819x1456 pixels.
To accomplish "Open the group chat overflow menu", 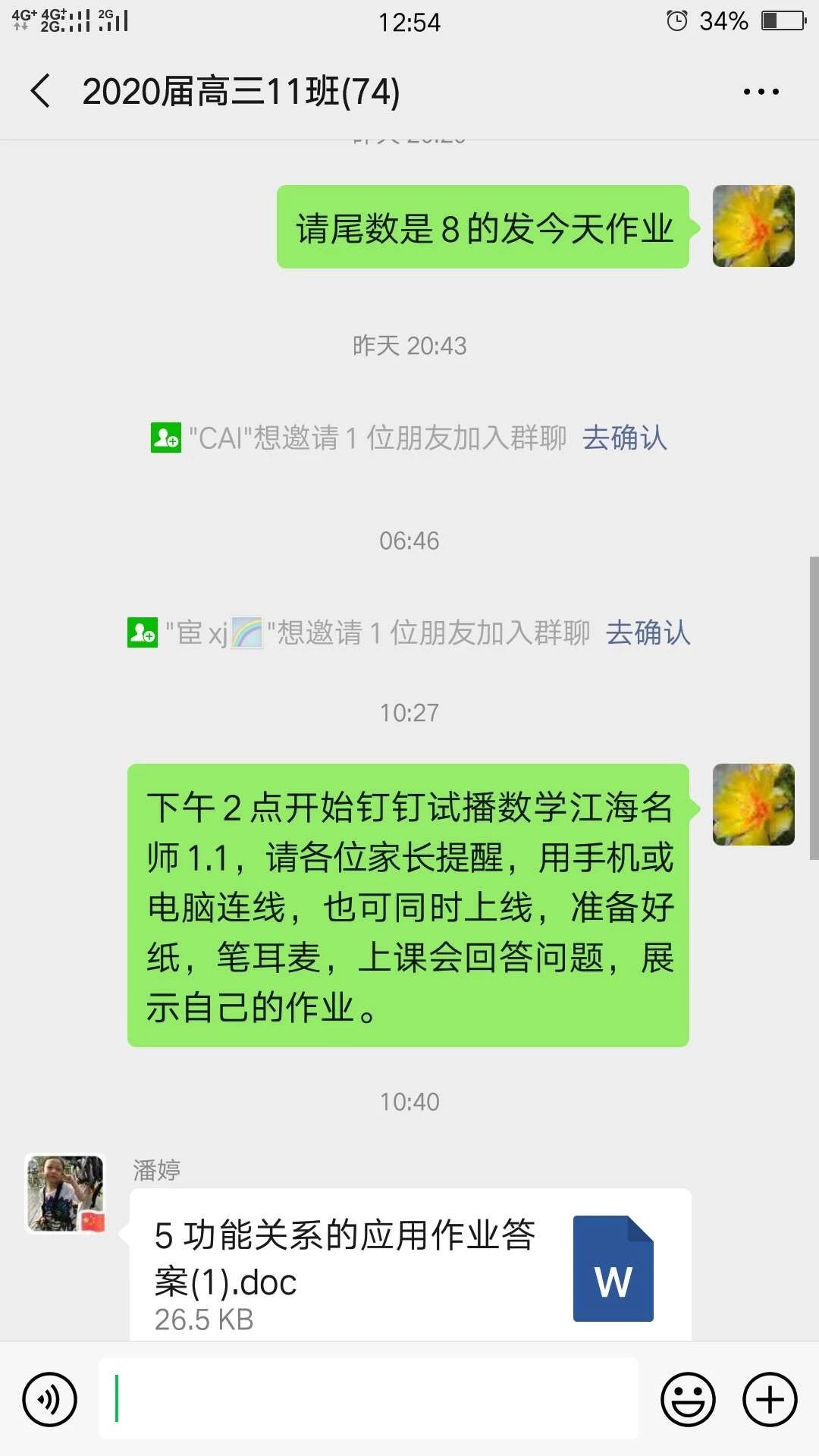I will (761, 92).
